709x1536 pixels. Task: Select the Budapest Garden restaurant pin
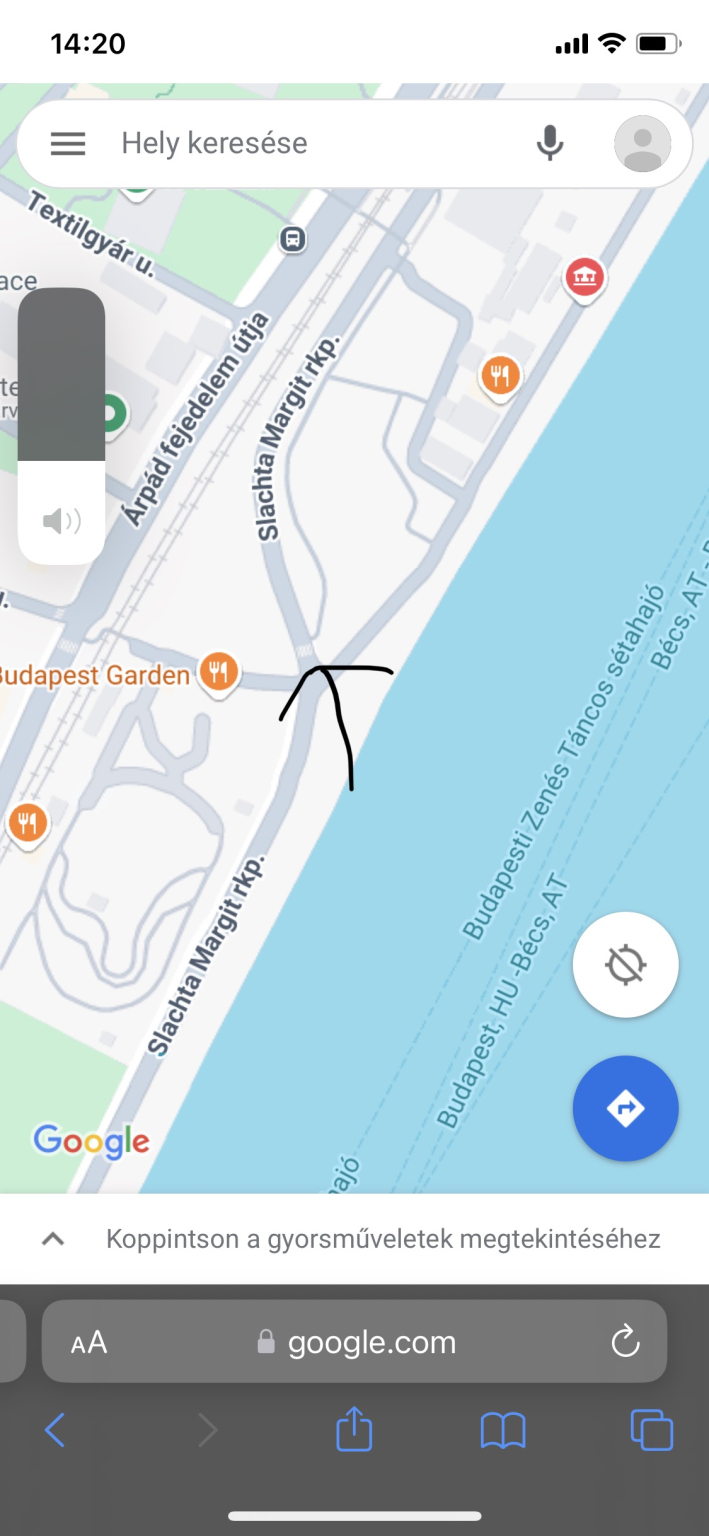click(218, 671)
